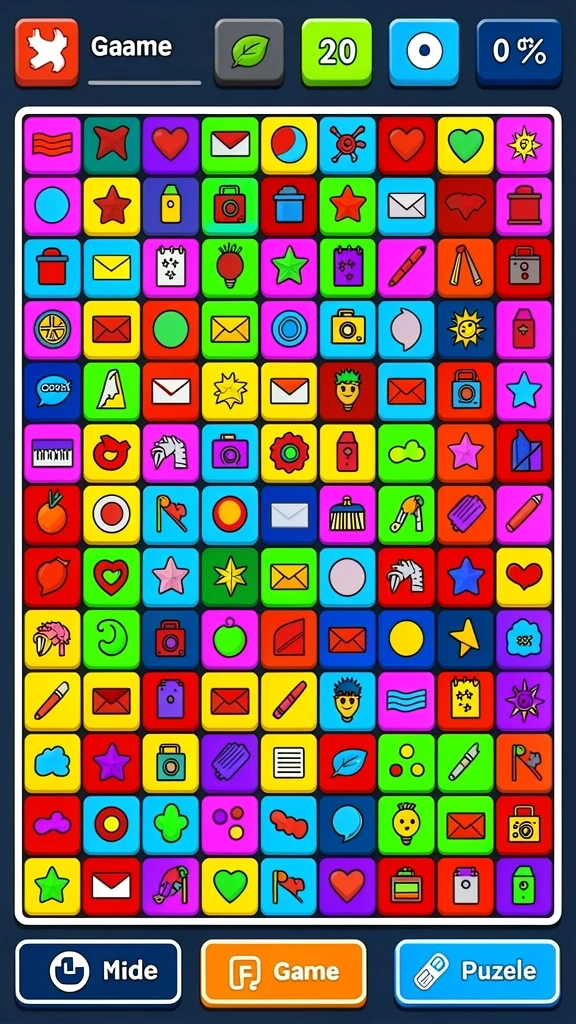The width and height of the screenshot is (576, 1024).
Task: Select the green crescent moon tile
Action: 112,639
